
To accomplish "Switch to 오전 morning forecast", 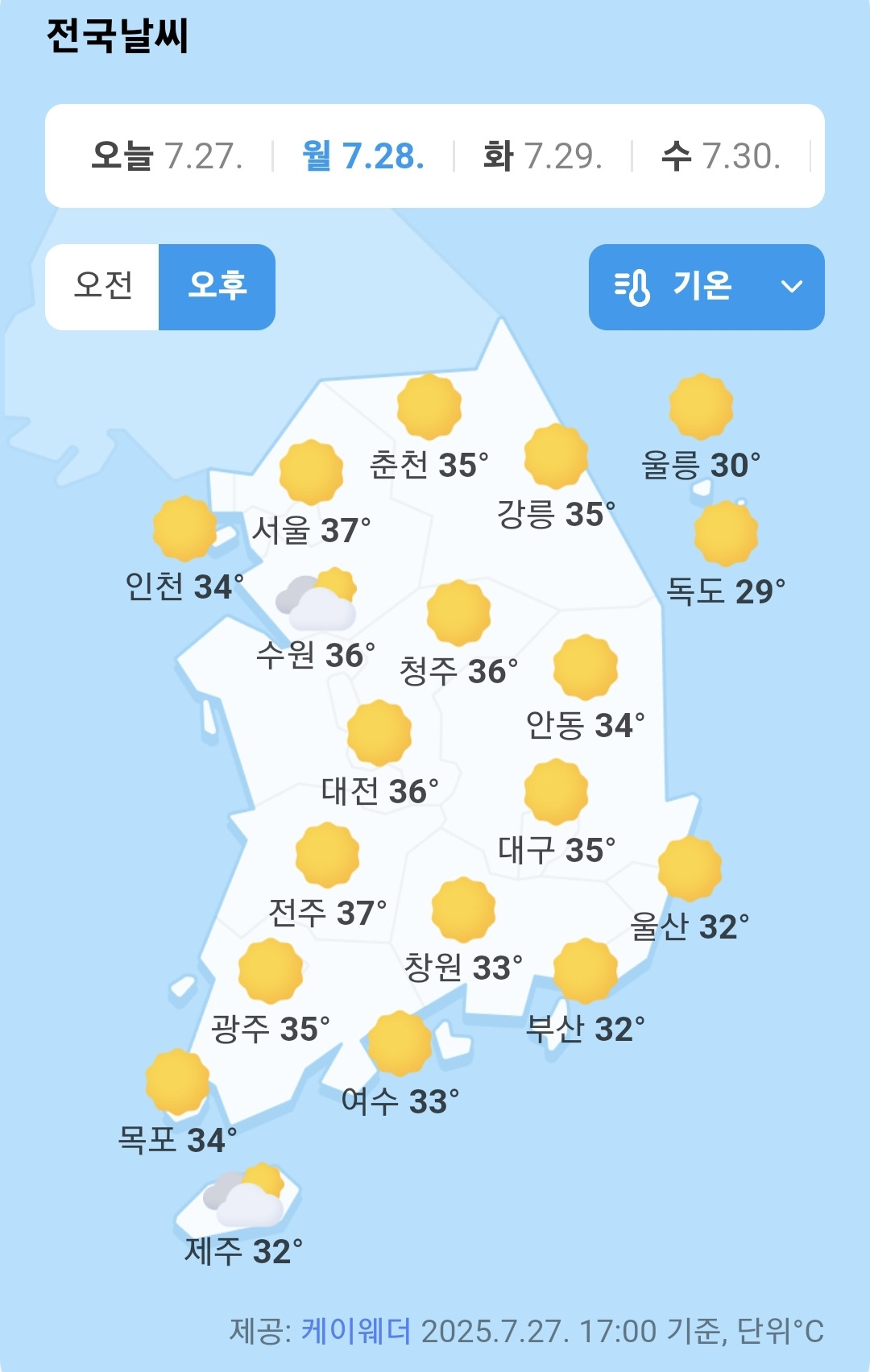I will click(102, 286).
